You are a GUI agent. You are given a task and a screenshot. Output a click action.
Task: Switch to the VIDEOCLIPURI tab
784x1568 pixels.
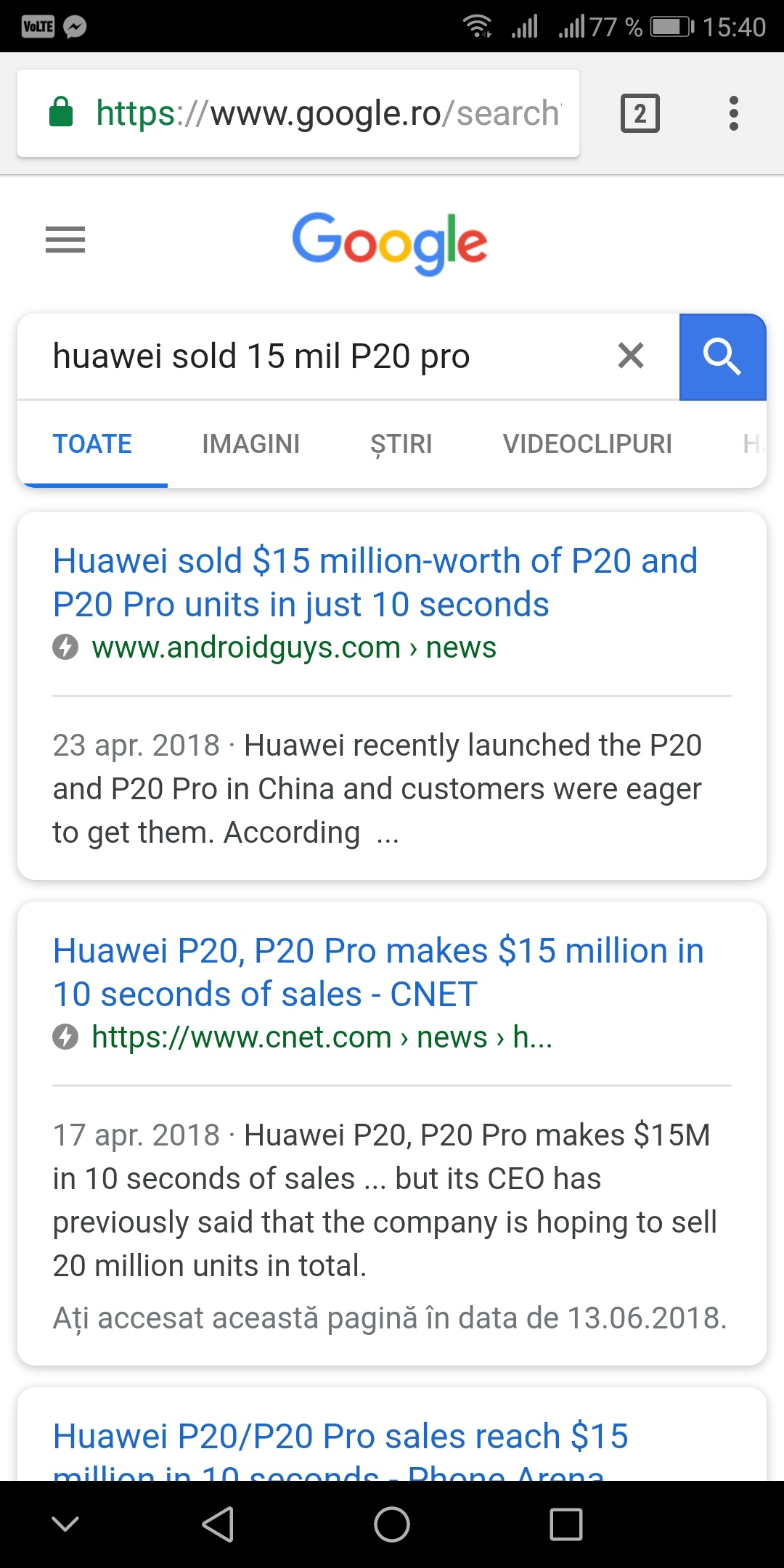point(587,444)
